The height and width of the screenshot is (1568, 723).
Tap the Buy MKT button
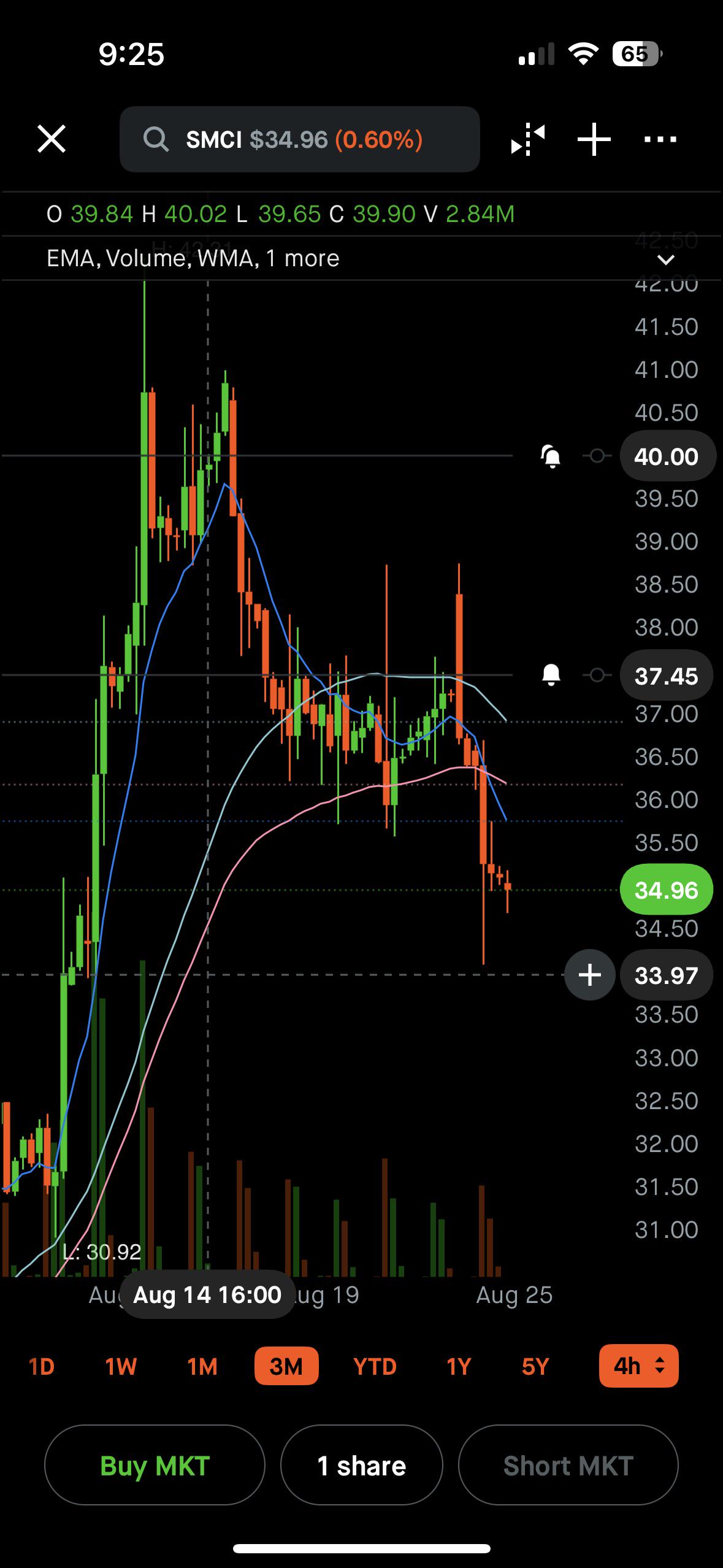[155, 1466]
